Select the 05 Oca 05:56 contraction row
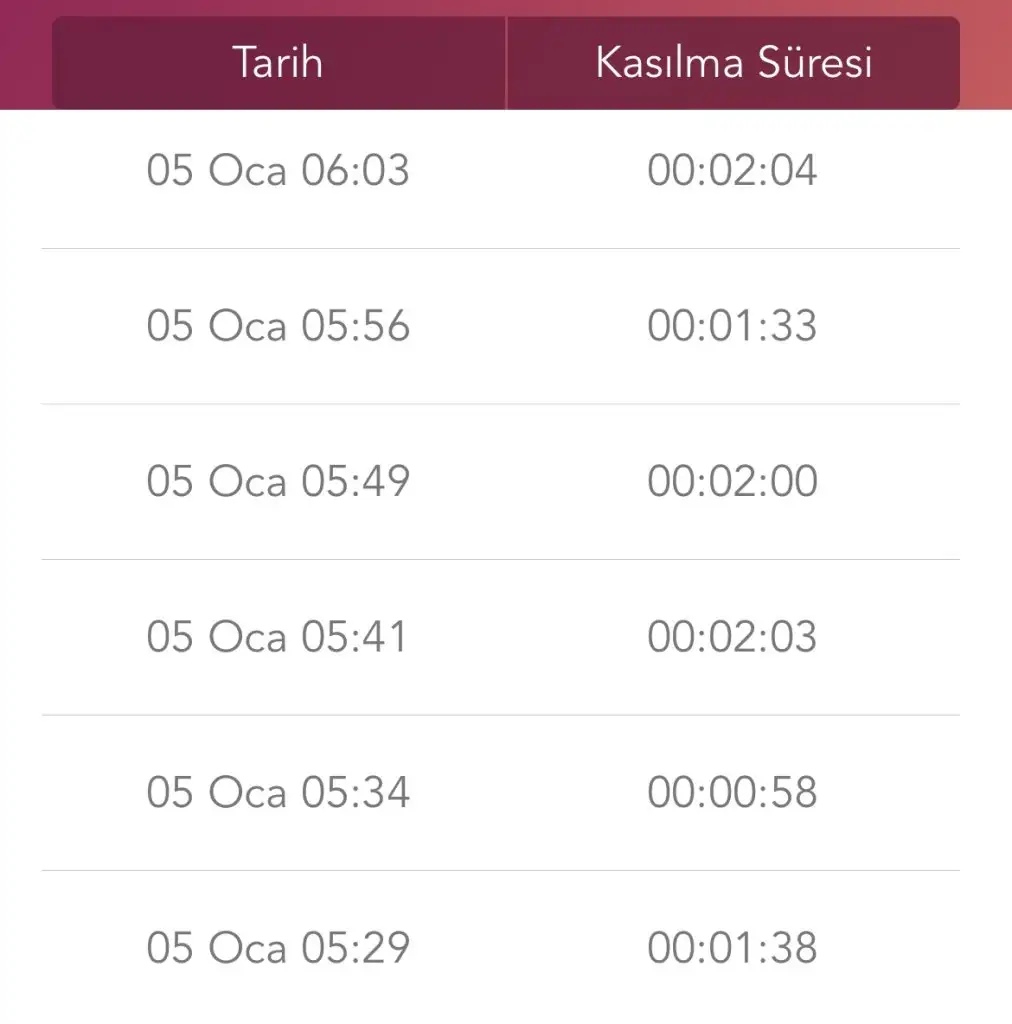1012x1024 pixels. (x=500, y=327)
